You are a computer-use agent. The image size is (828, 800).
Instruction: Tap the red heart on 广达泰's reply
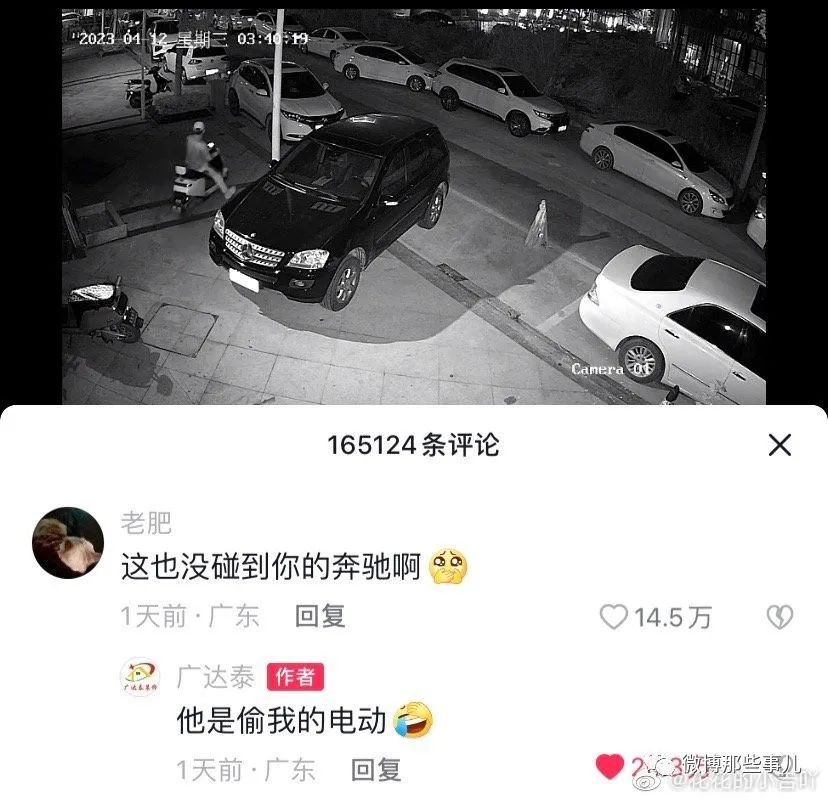click(x=610, y=767)
